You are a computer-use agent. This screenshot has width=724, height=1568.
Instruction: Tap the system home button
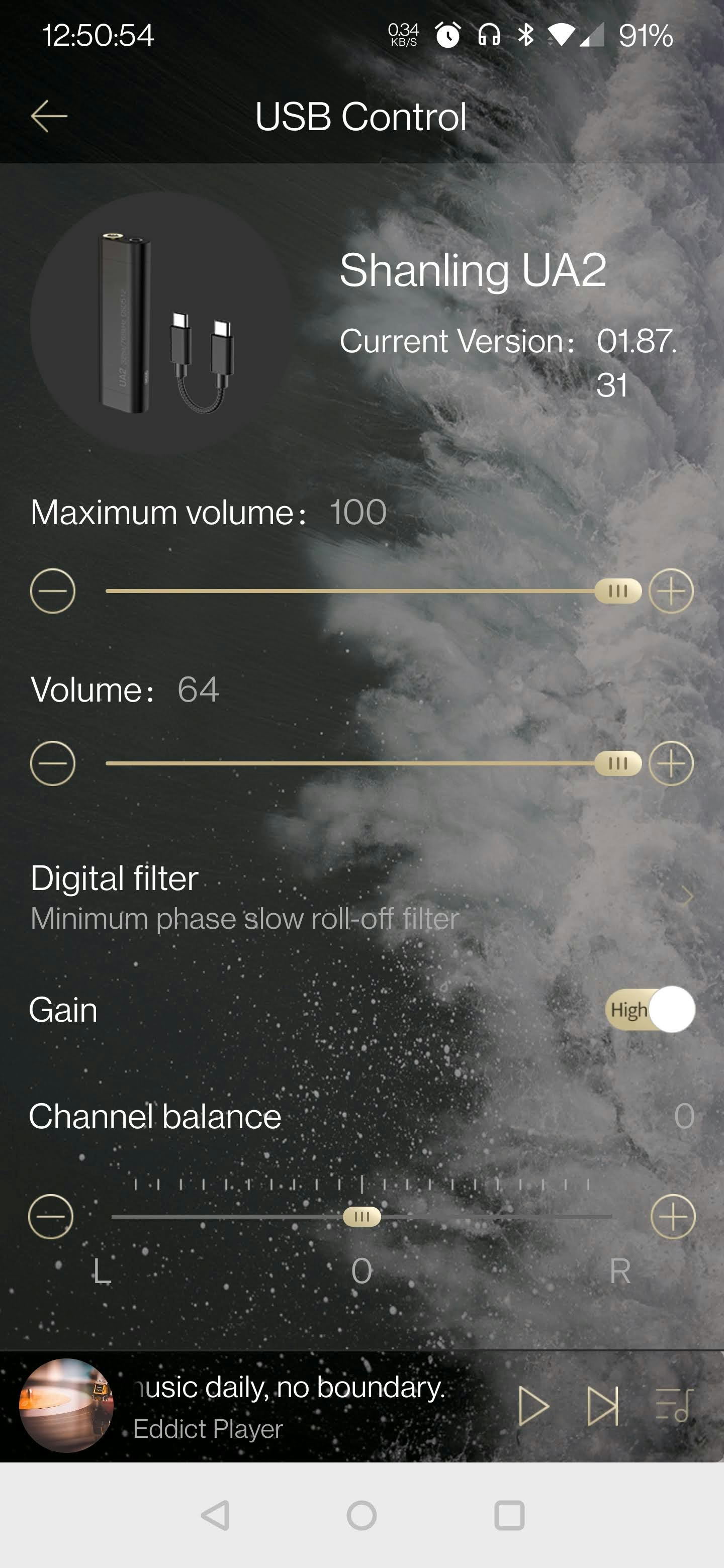pos(361,1515)
